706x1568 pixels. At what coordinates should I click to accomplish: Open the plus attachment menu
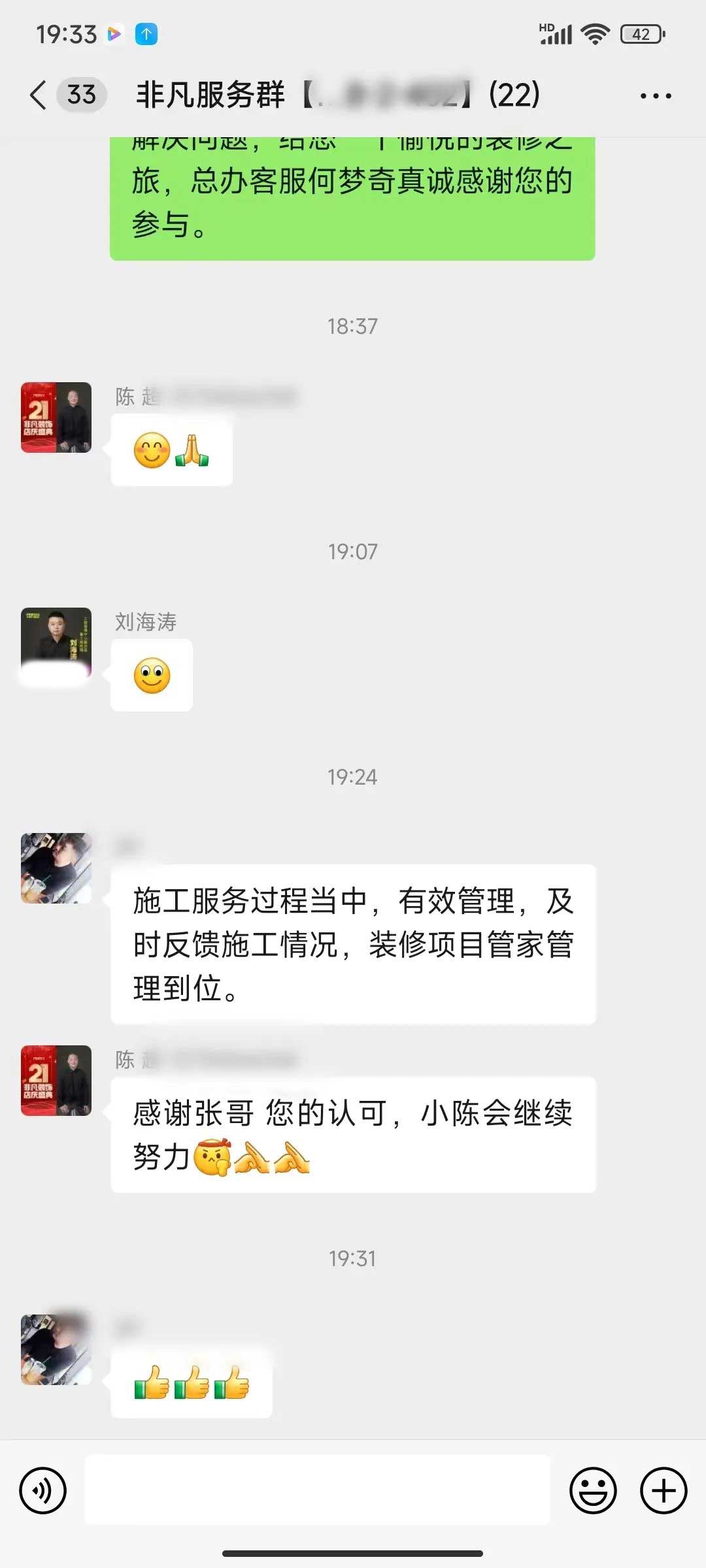[663, 1490]
